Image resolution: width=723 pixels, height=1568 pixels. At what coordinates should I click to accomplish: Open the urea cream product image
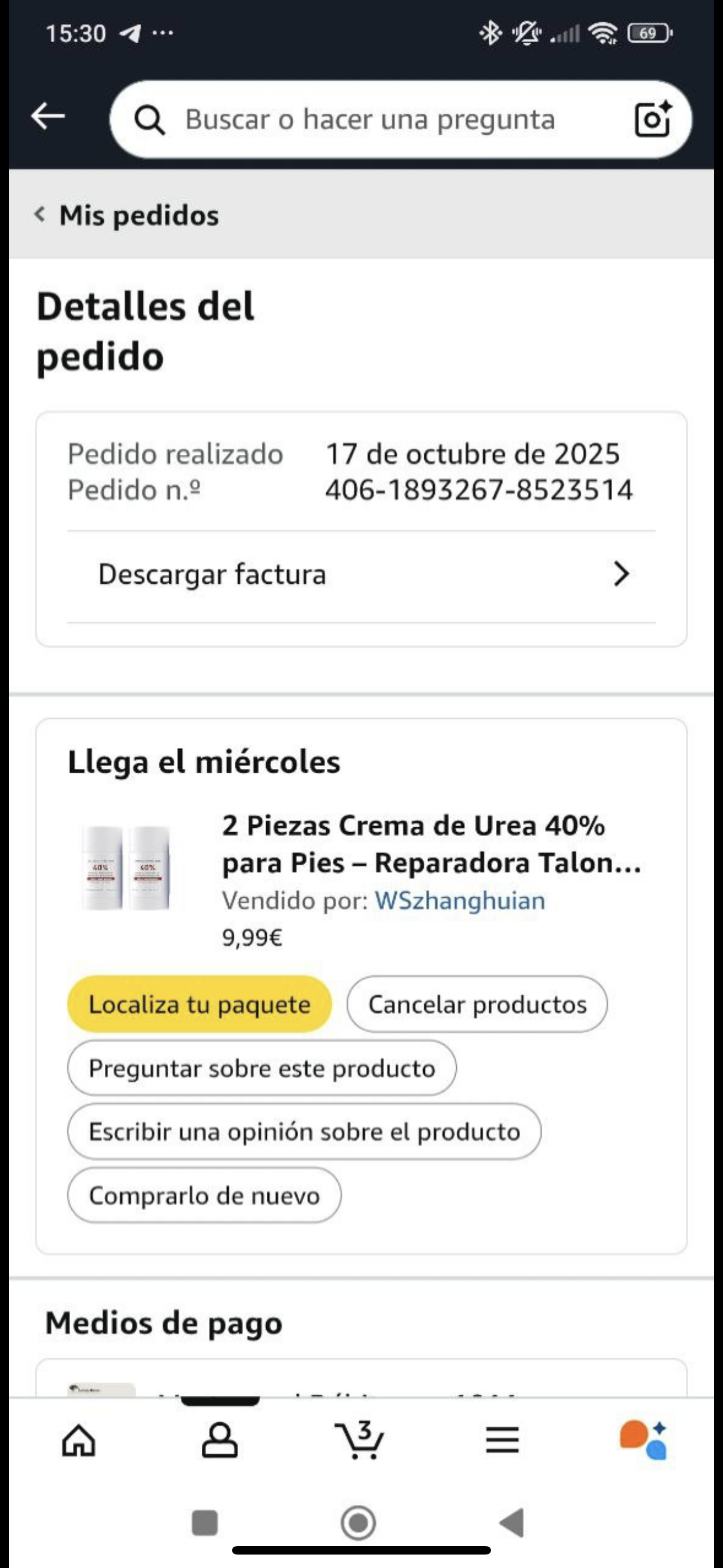[127, 867]
